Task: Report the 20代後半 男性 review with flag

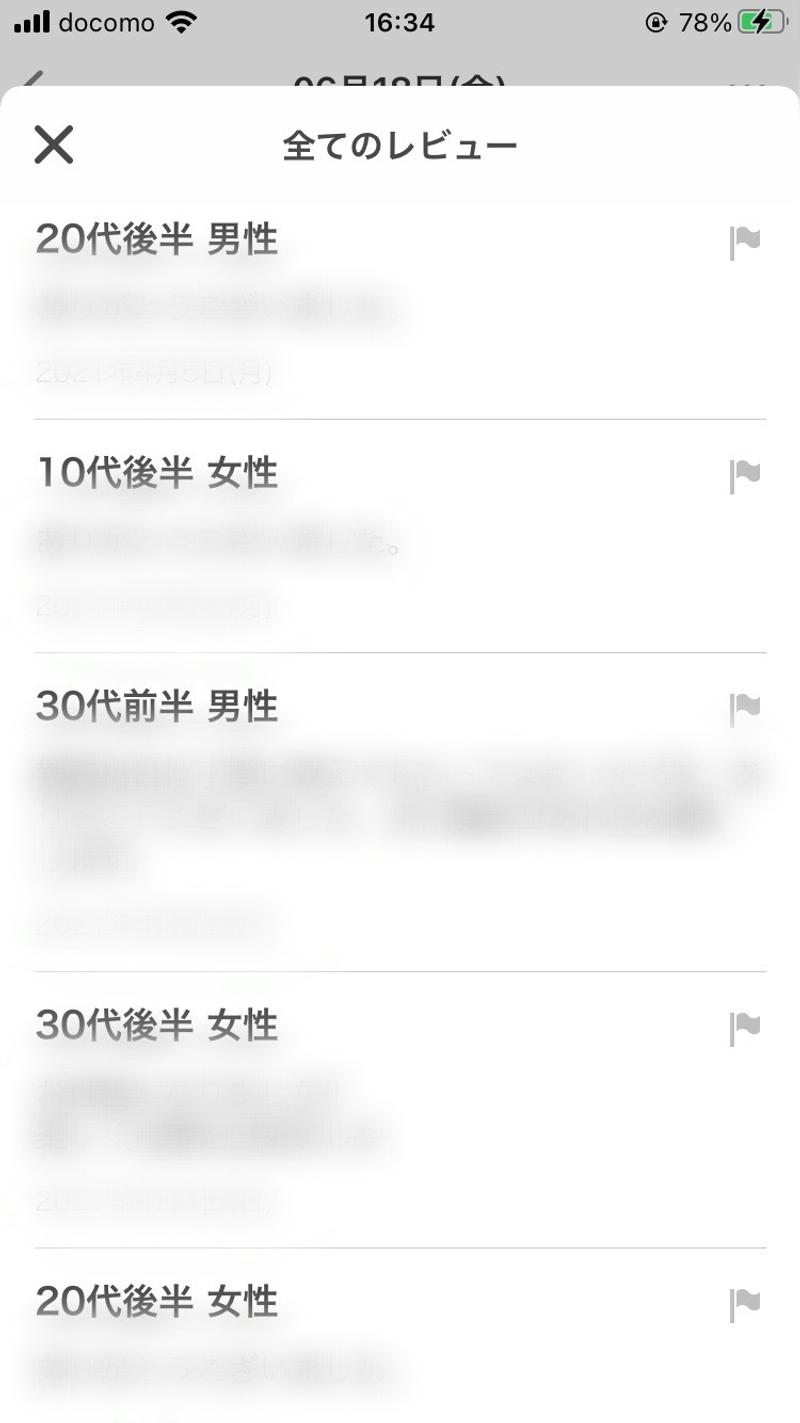Action: (744, 242)
